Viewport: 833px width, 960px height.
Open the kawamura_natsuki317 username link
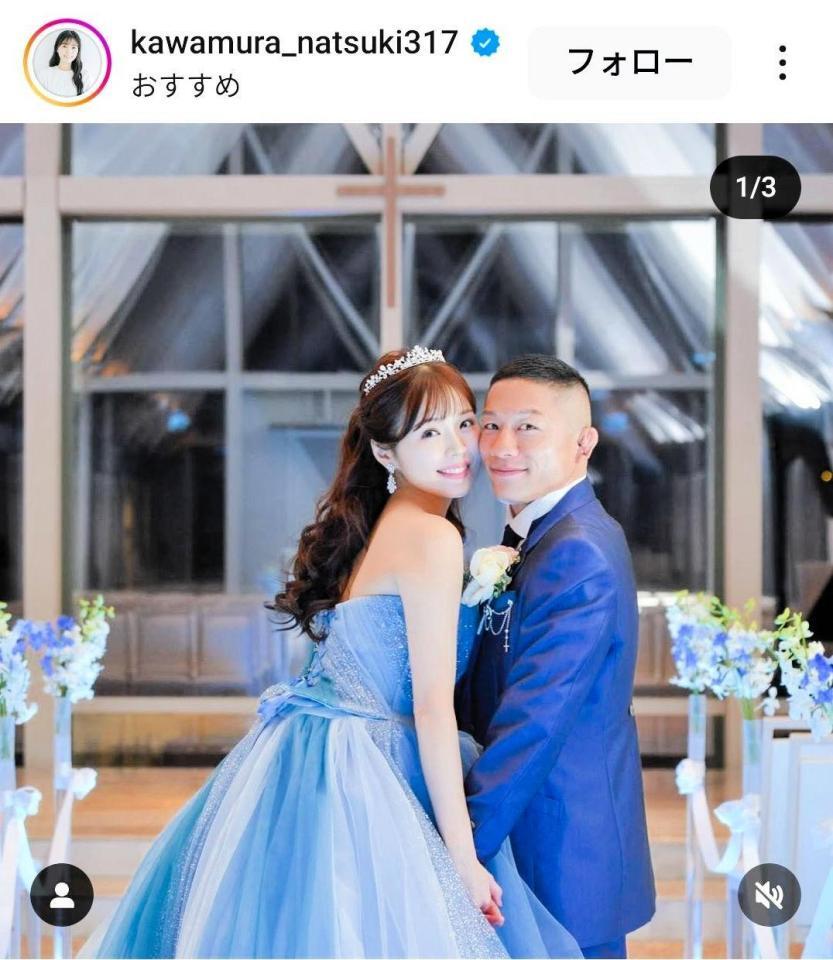tap(294, 42)
